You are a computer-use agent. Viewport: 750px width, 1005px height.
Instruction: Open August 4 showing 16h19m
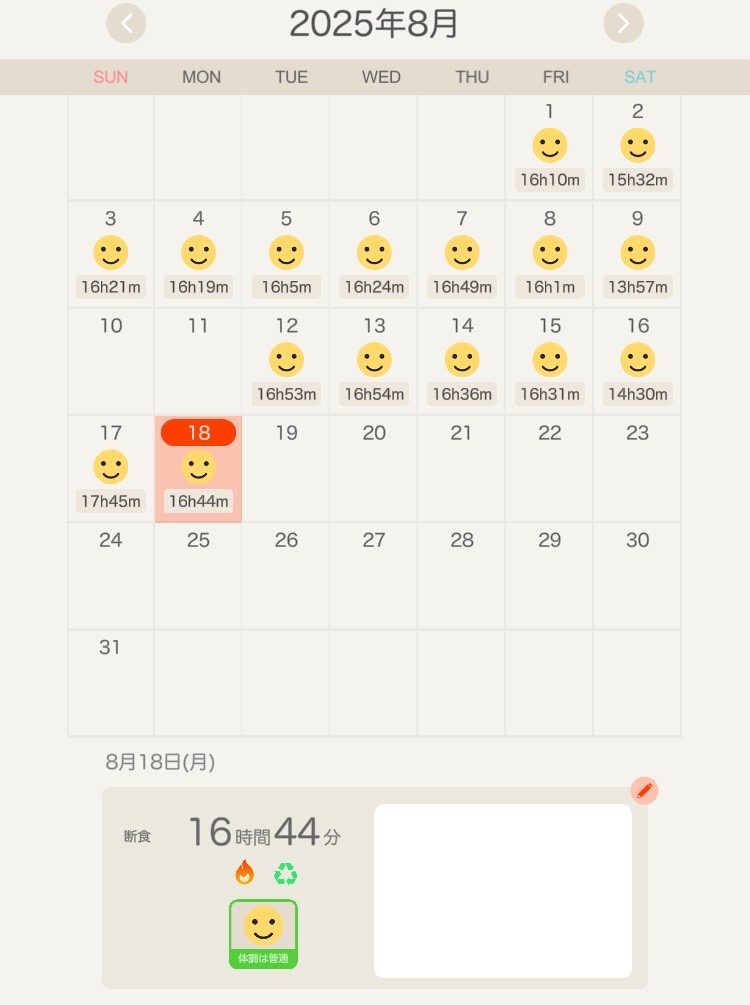pos(198,254)
